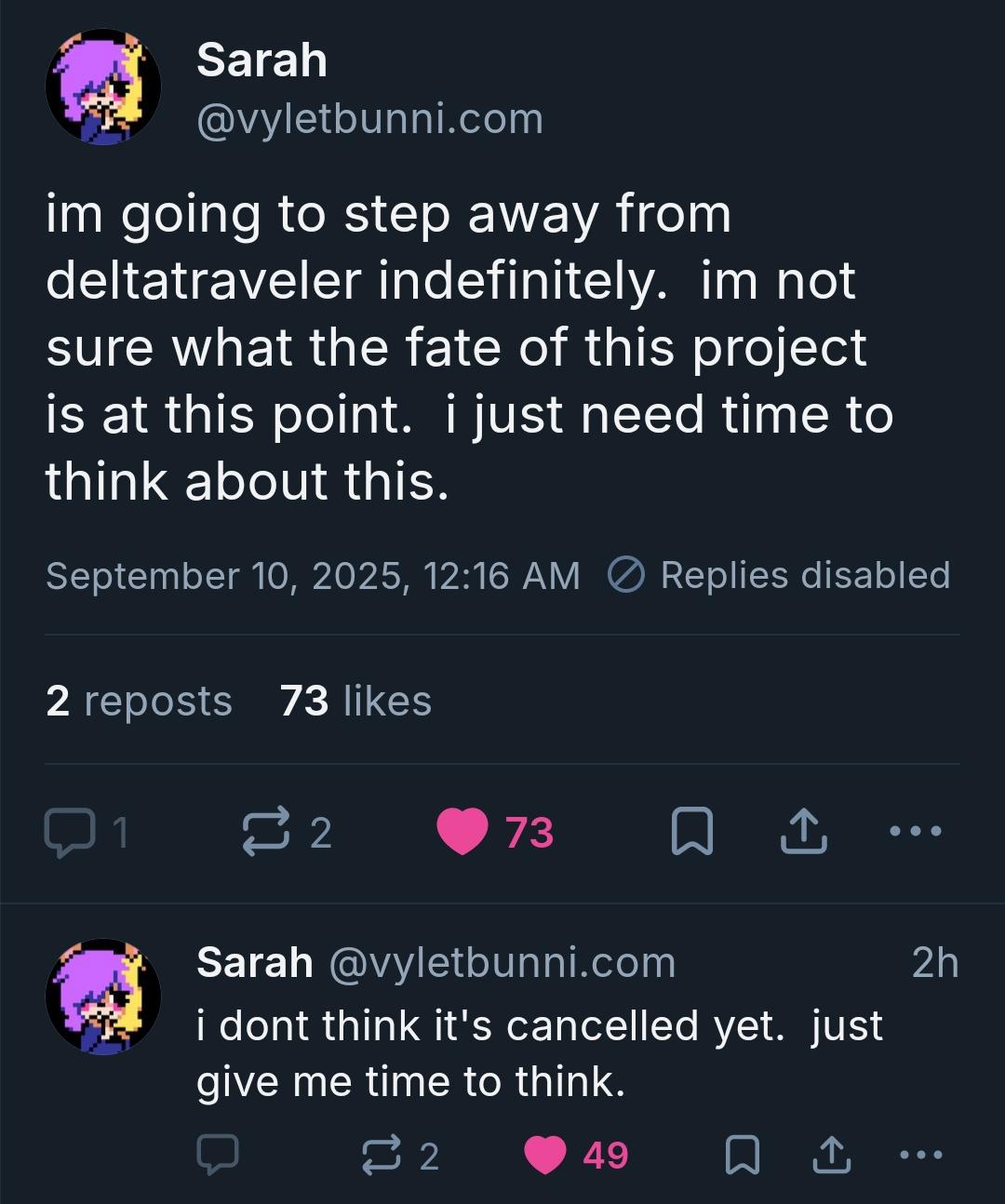Repost the "cancelled yet" reply
Viewport: 1005px width, 1204px height.
click(x=382, y=1155)
